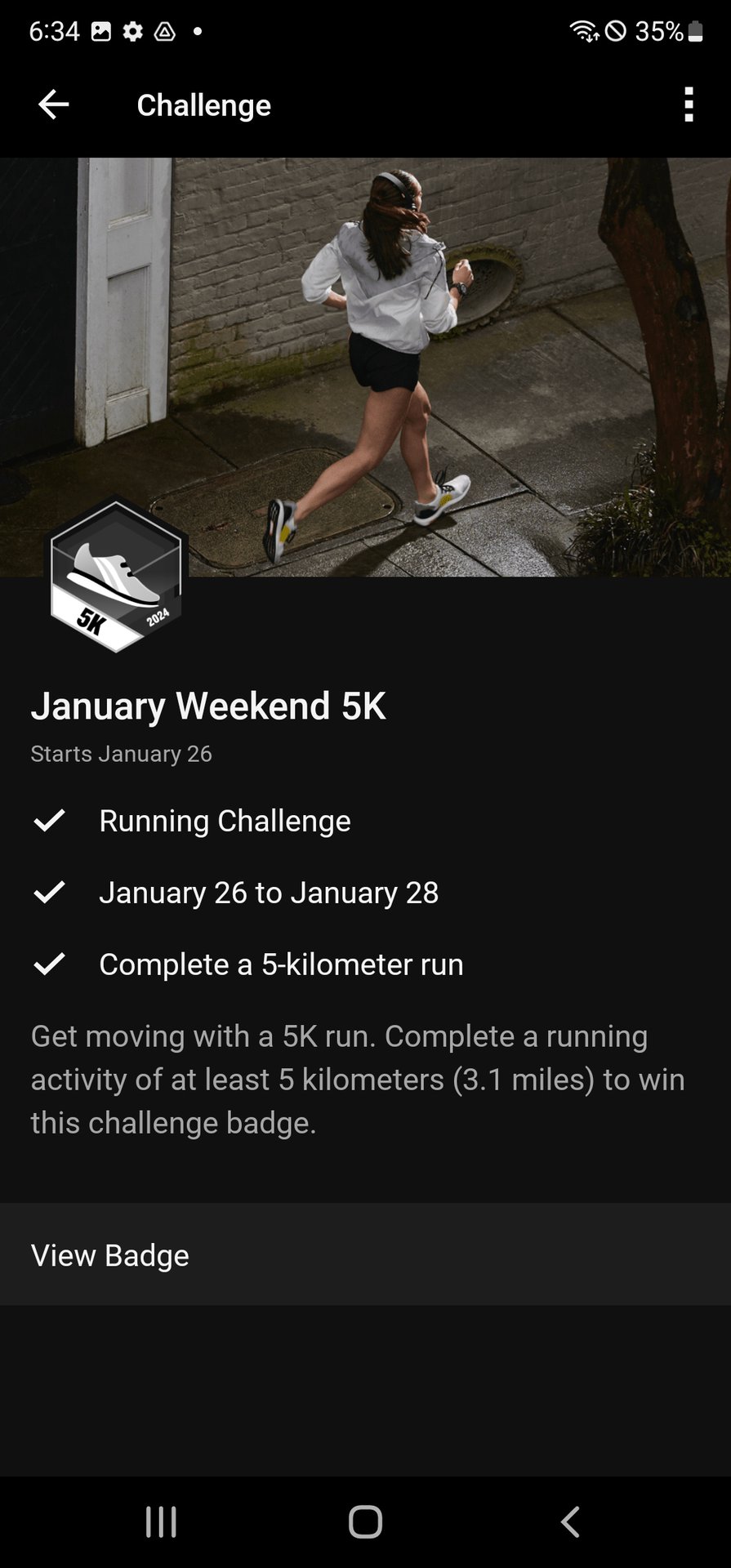Open the three-dot overflow menu
The image size is (731, 1568).
[689, 105]
